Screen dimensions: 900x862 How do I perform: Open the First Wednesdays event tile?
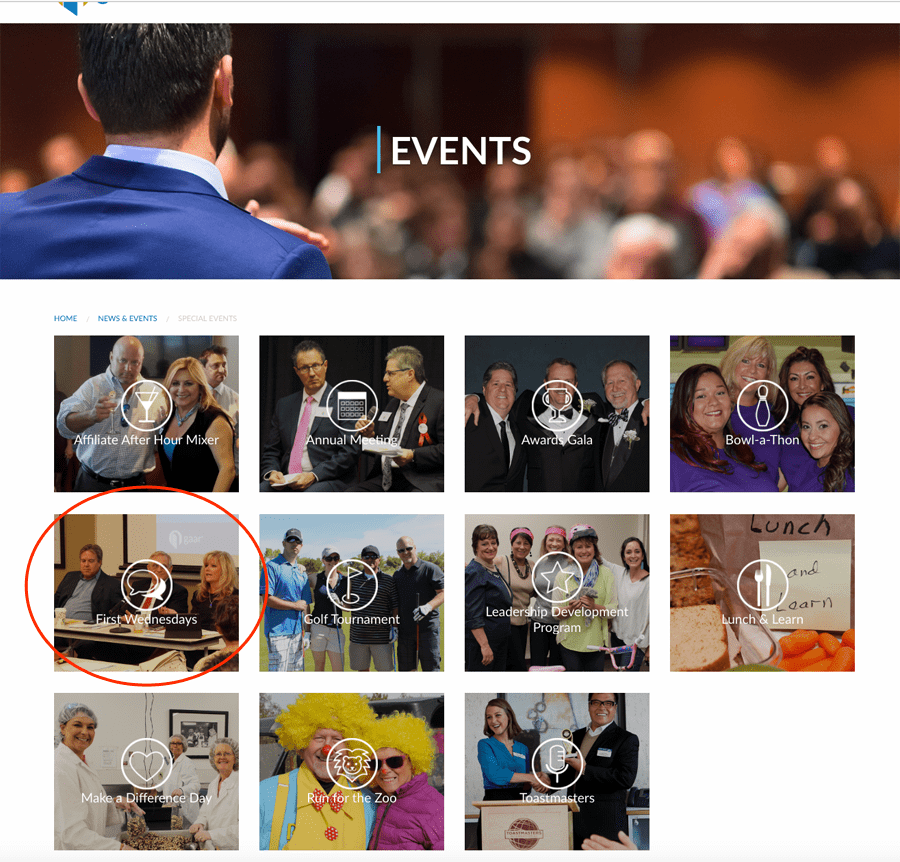coord(146,592)
